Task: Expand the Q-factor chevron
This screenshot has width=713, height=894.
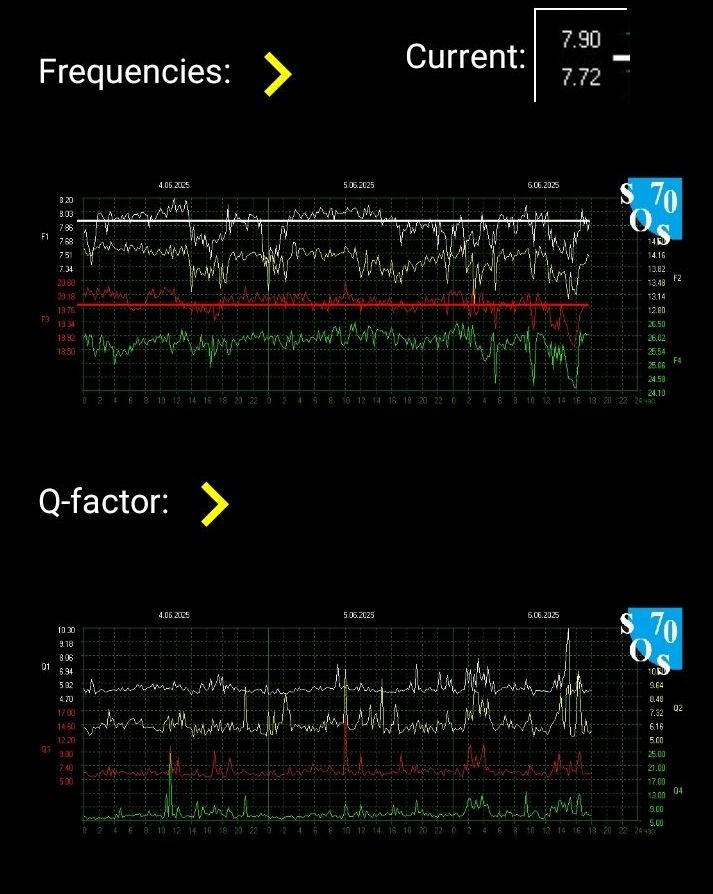Action: pos(214,503)
